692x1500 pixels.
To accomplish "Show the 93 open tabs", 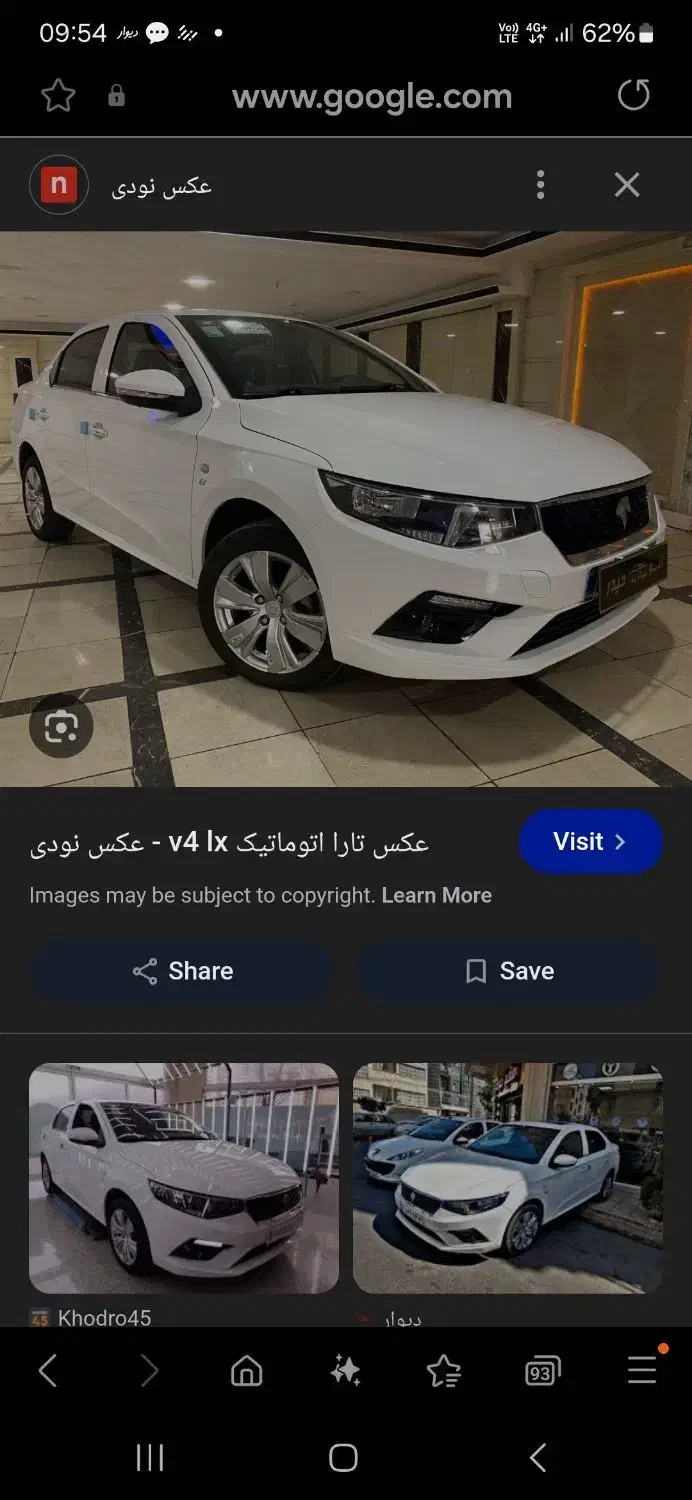I will pyautogui.click(x=542, y=1372).
